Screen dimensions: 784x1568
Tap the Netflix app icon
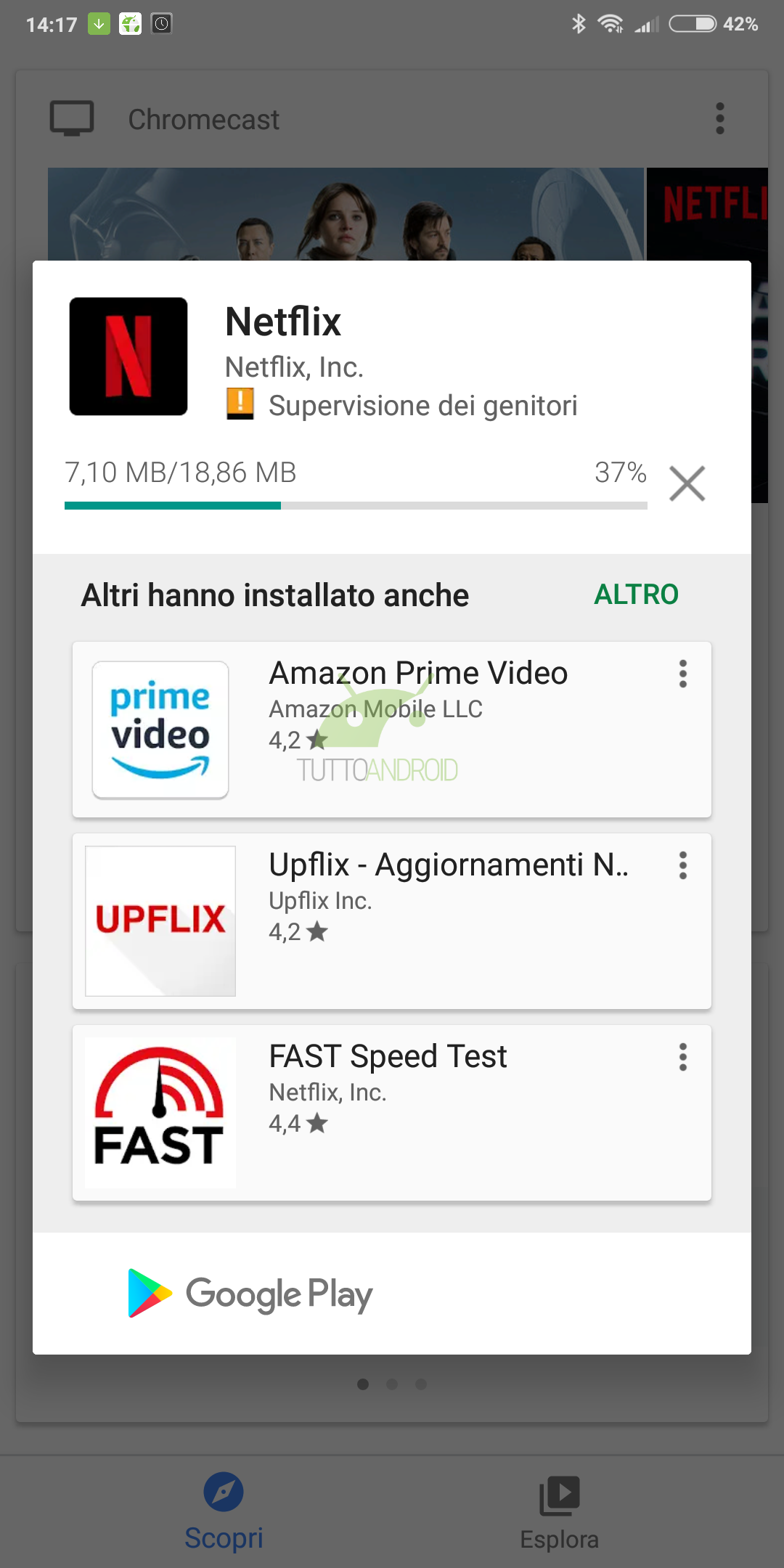point(128,356)
